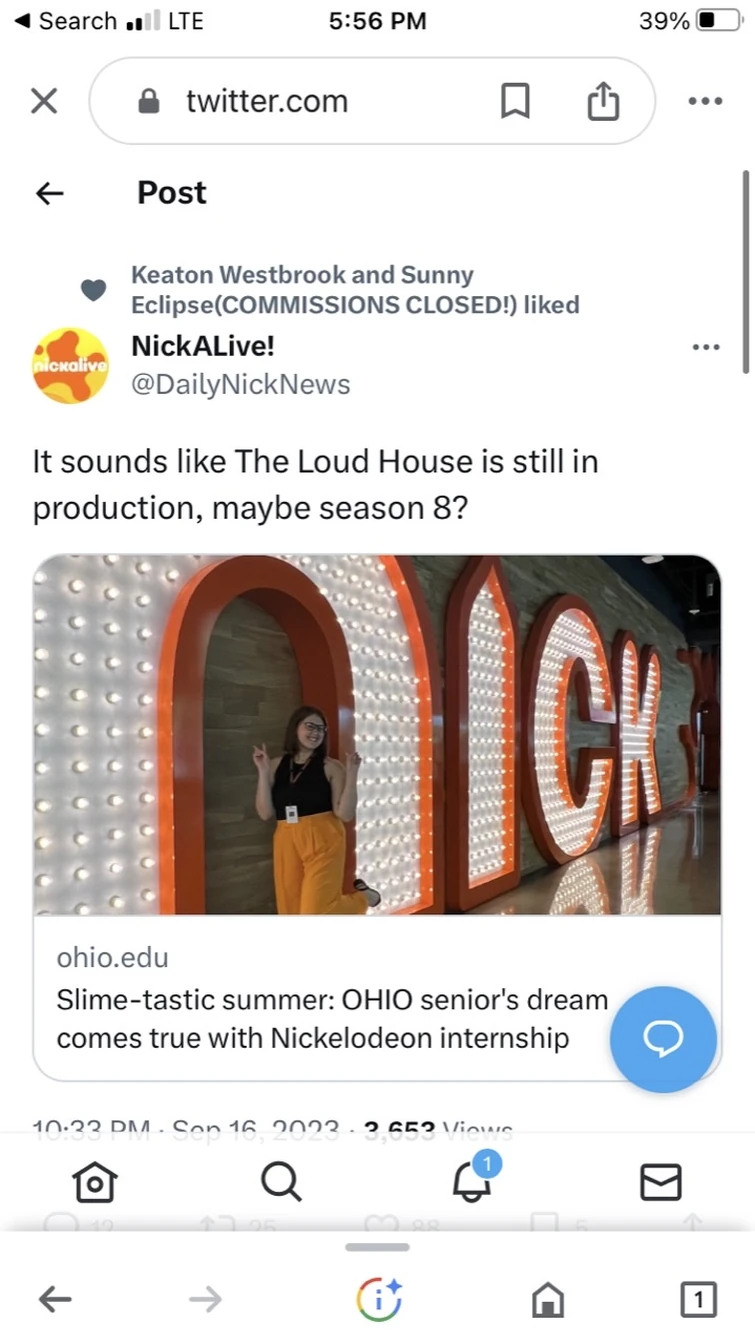This screenshot has width=755, height=1344.
Task: Close the page with the X button
Action: coord(43,100)
